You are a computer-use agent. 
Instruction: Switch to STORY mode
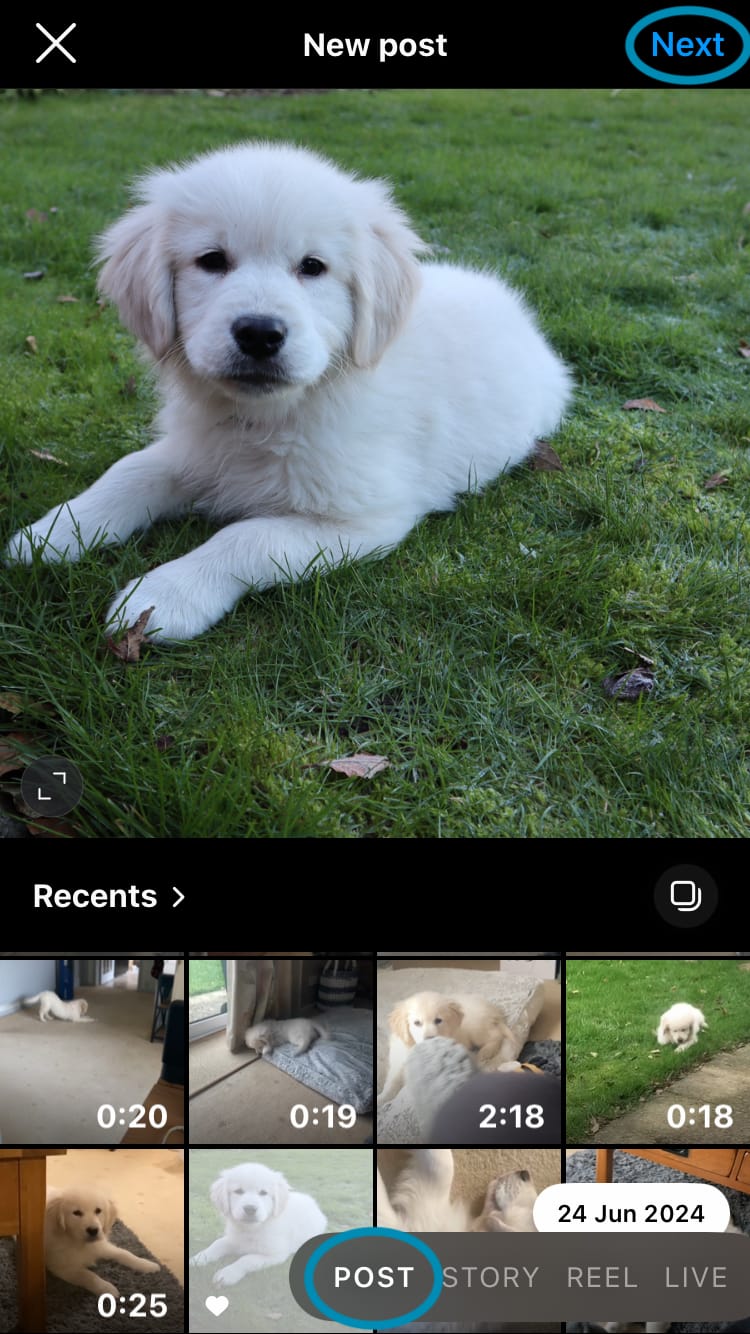(x=490, y=1277)
